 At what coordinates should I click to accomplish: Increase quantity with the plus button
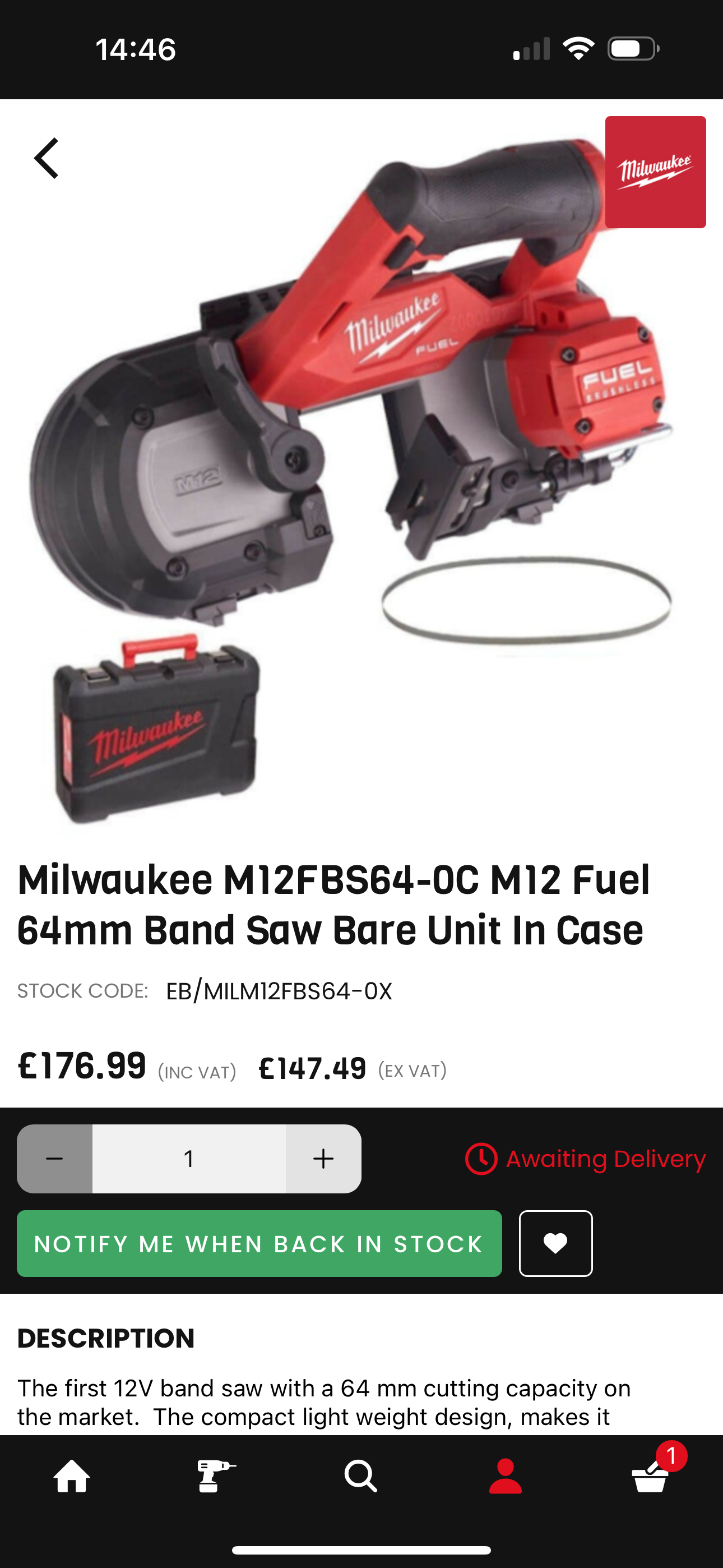point(323,1159)
